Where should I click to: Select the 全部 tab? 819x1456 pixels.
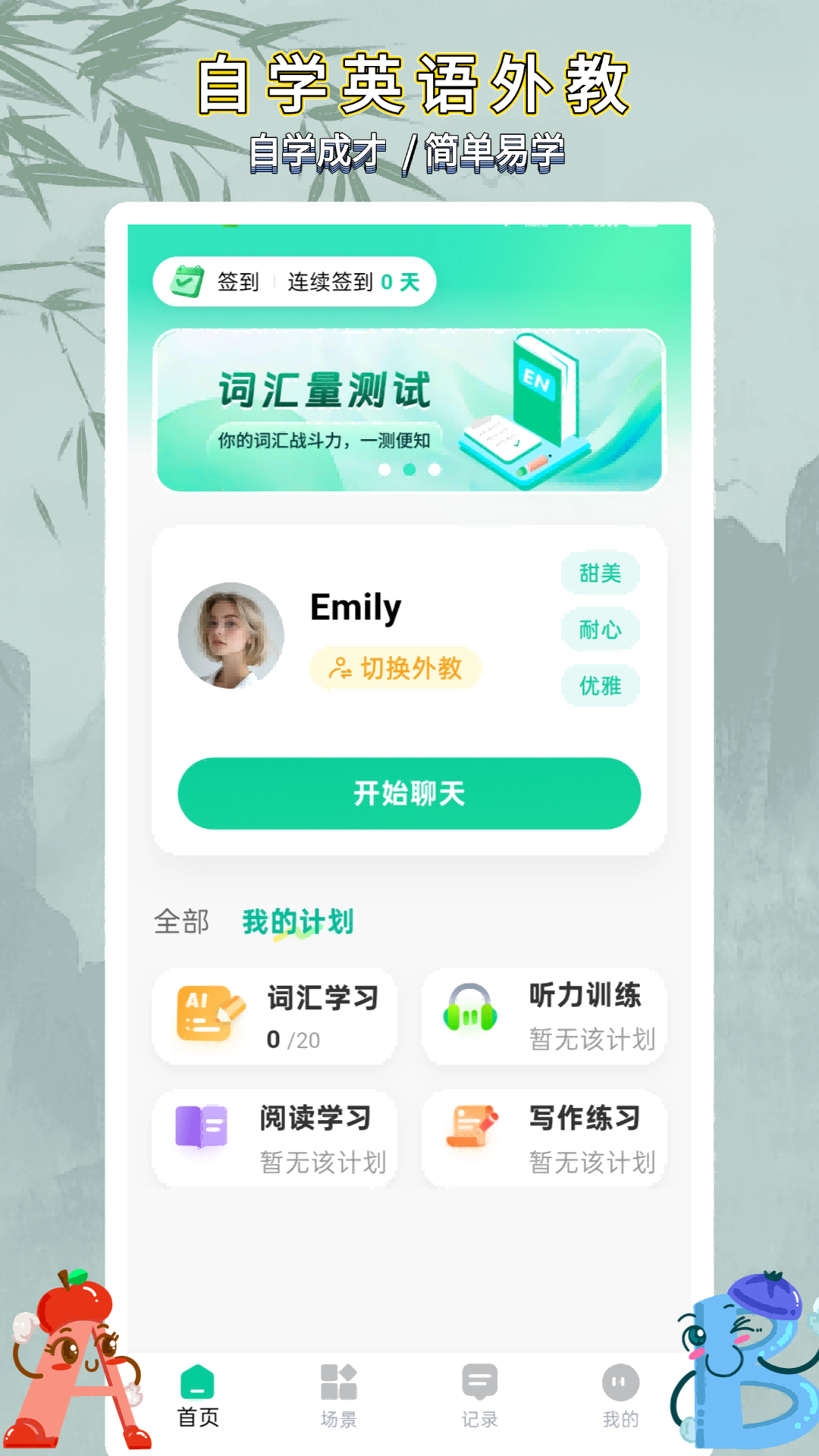point(182,921)
